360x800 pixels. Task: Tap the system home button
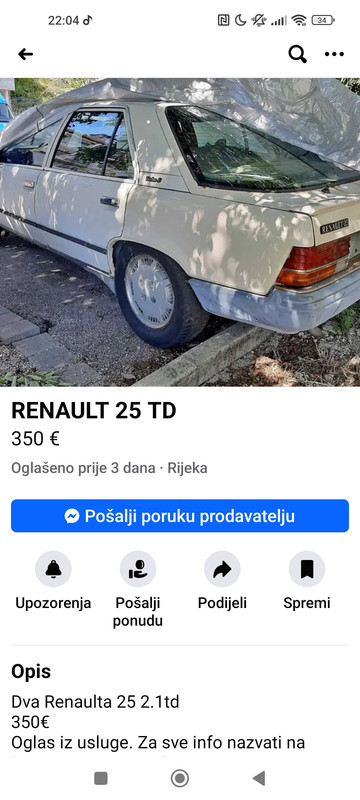179,778
